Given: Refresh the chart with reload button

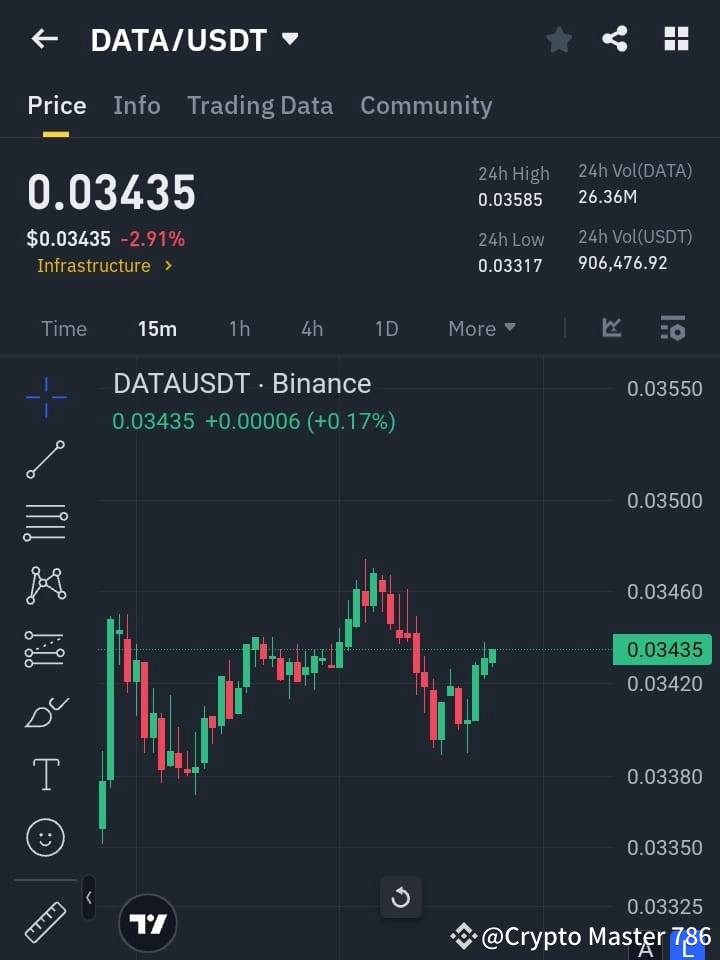Looking at the screenshot, I should click(401, 898).
